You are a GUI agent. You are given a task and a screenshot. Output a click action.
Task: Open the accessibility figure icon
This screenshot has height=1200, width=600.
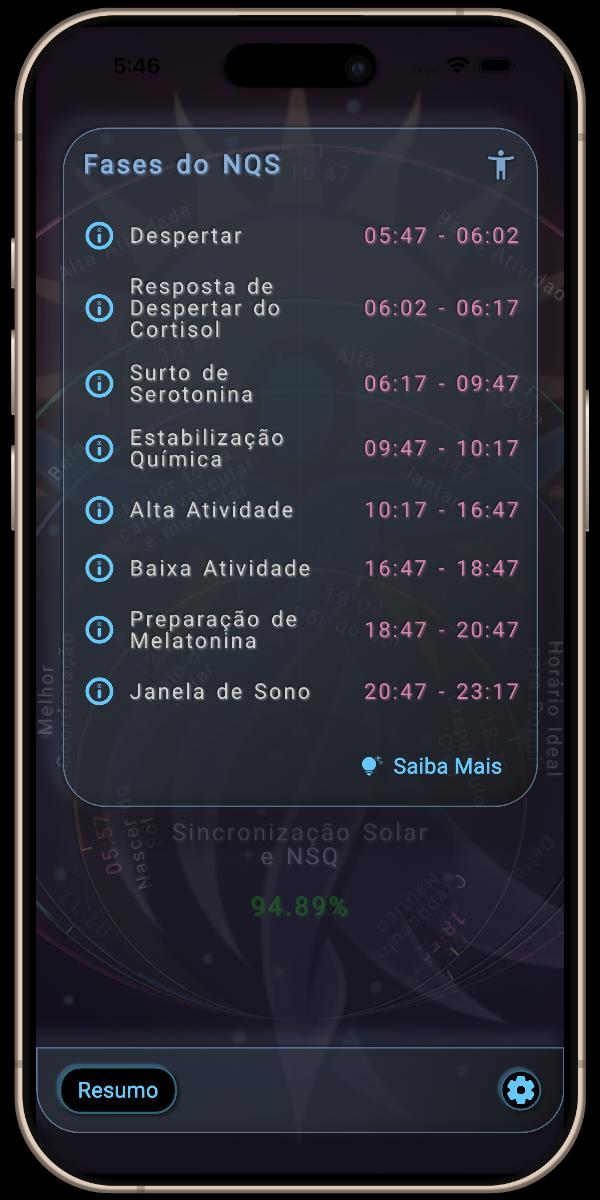coord(501,164)
